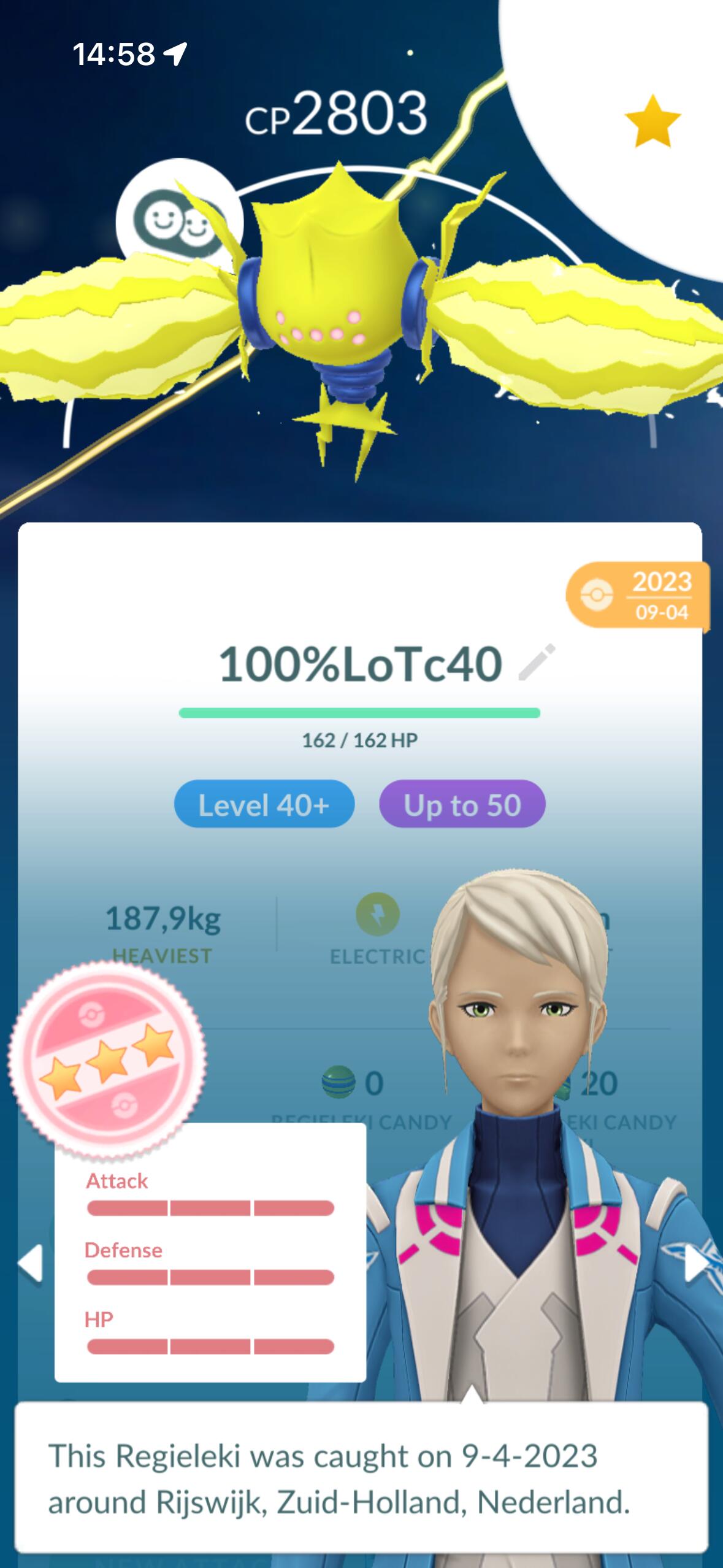Go to previous Pokémon with left arrow
Screen dimensions: 723x1568
pyautogui.click(x=29, y=1264)
